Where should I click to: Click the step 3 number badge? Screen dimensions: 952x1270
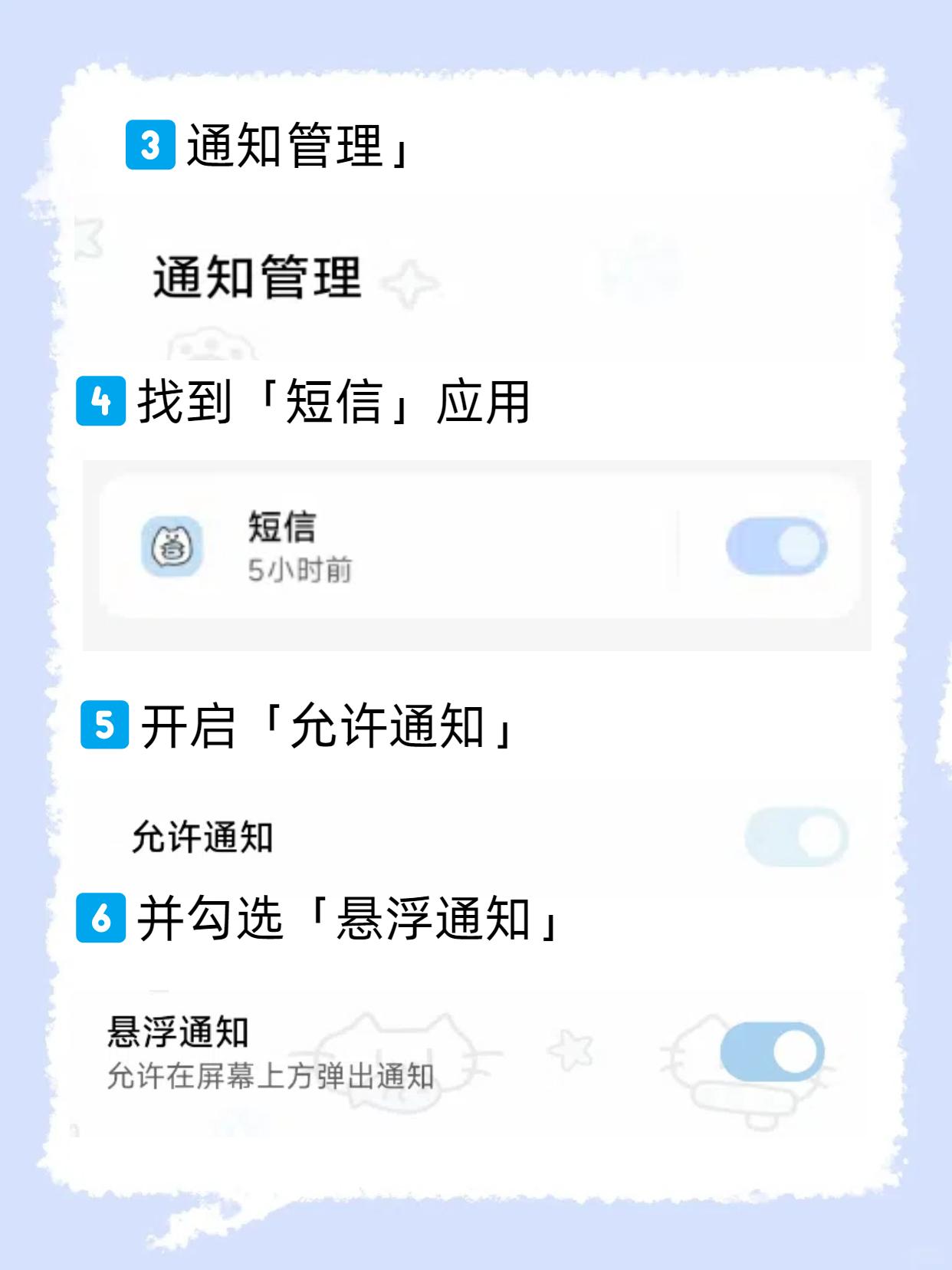pyautogui.click(x=150, y=145)
